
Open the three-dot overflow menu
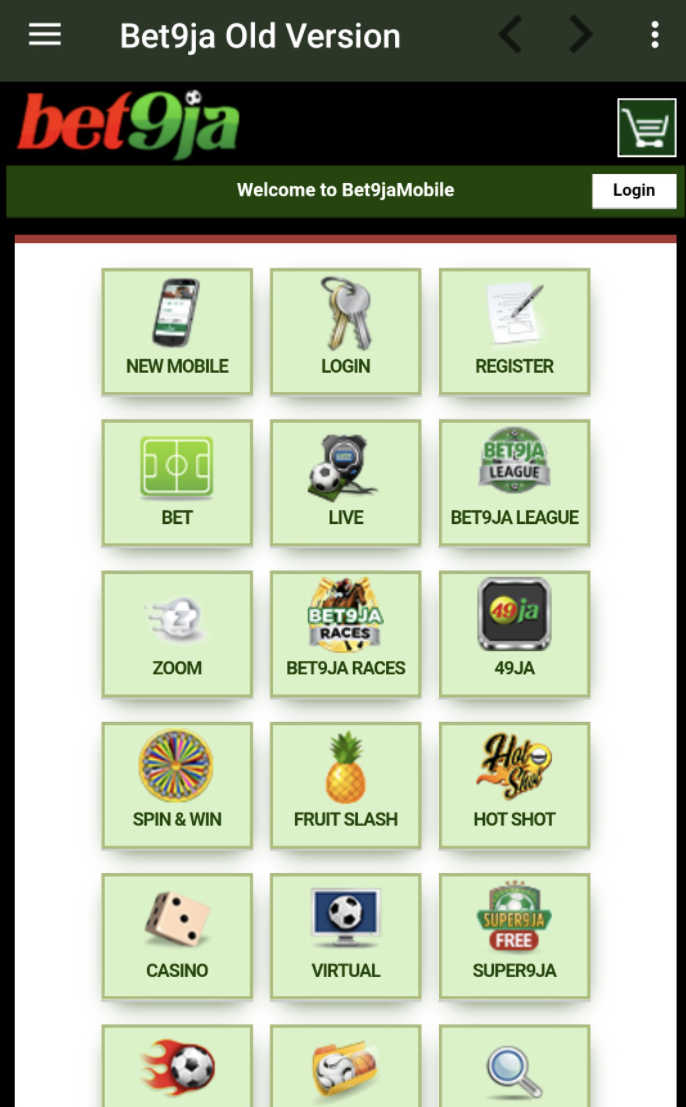click(655, 35)
